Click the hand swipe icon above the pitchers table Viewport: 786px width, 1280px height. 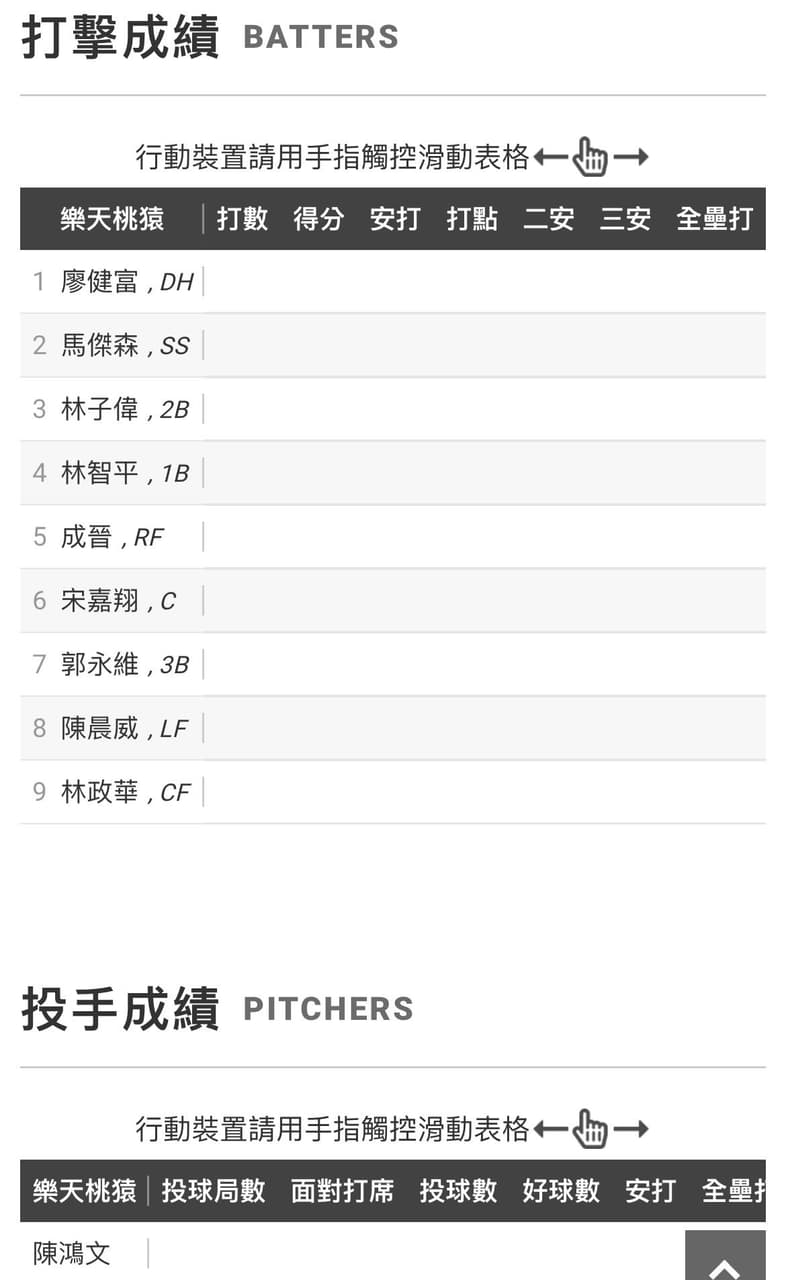590,1128
